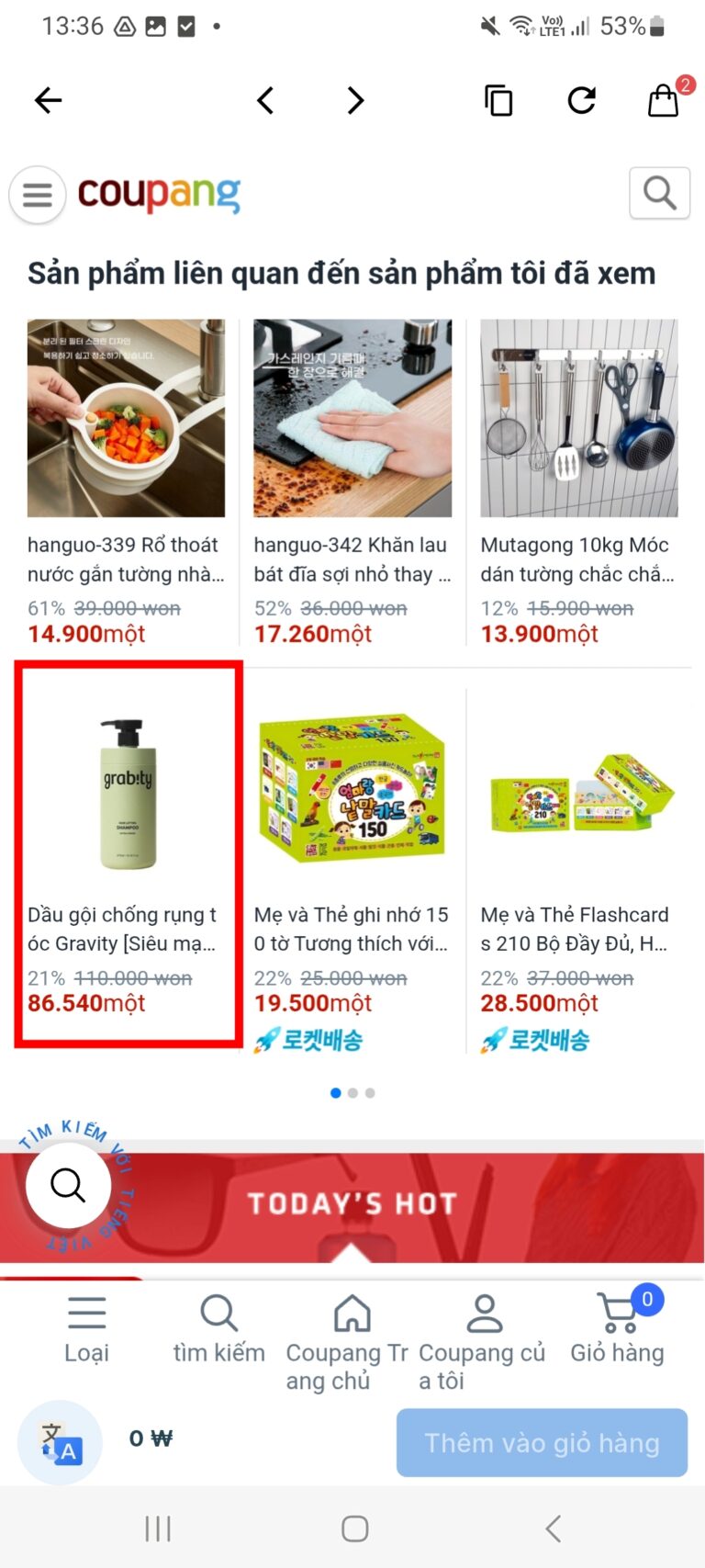Tap the search magnifier beside Coupang logo

[659, 193]
